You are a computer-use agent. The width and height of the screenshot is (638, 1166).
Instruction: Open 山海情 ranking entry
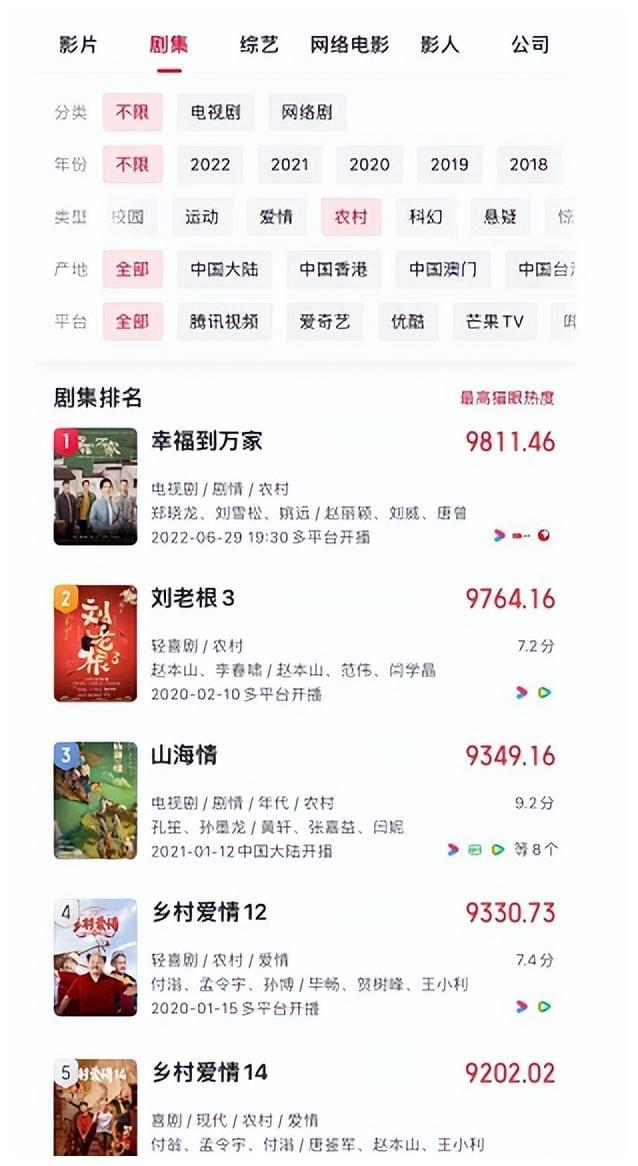(x=184, y=755)
